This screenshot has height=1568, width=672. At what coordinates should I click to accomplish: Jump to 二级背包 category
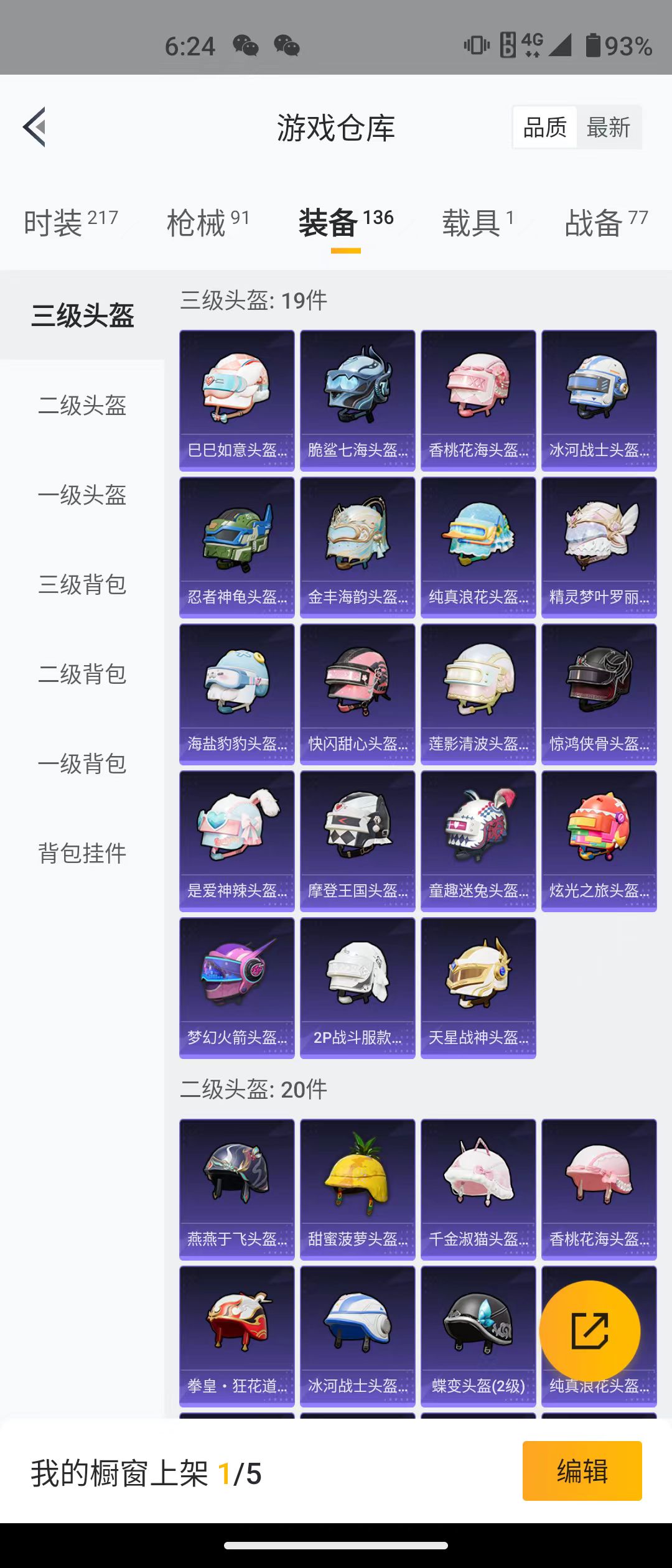point(82,674)
